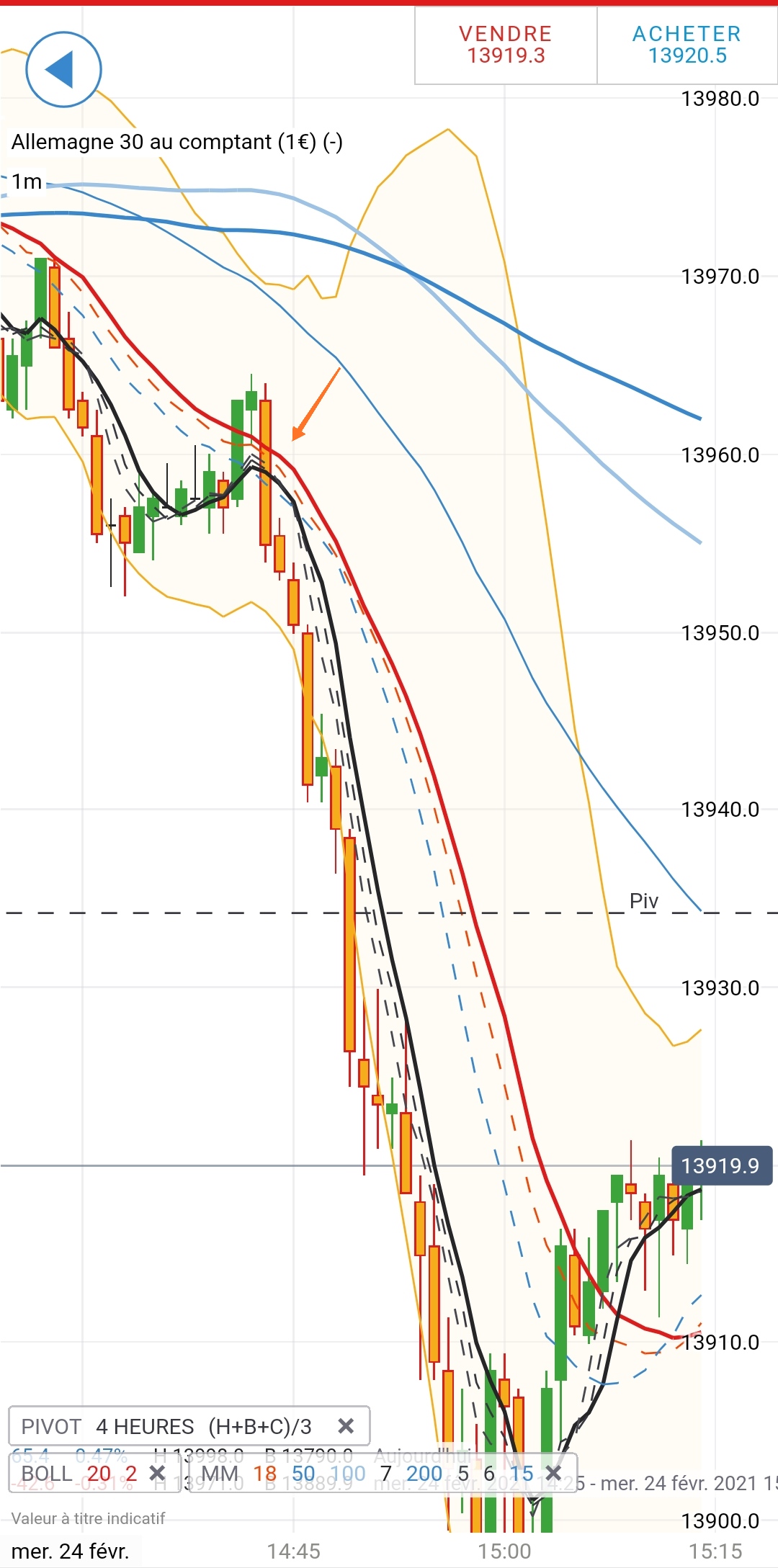Remove the PIVOT indicator

point(346,1426)
